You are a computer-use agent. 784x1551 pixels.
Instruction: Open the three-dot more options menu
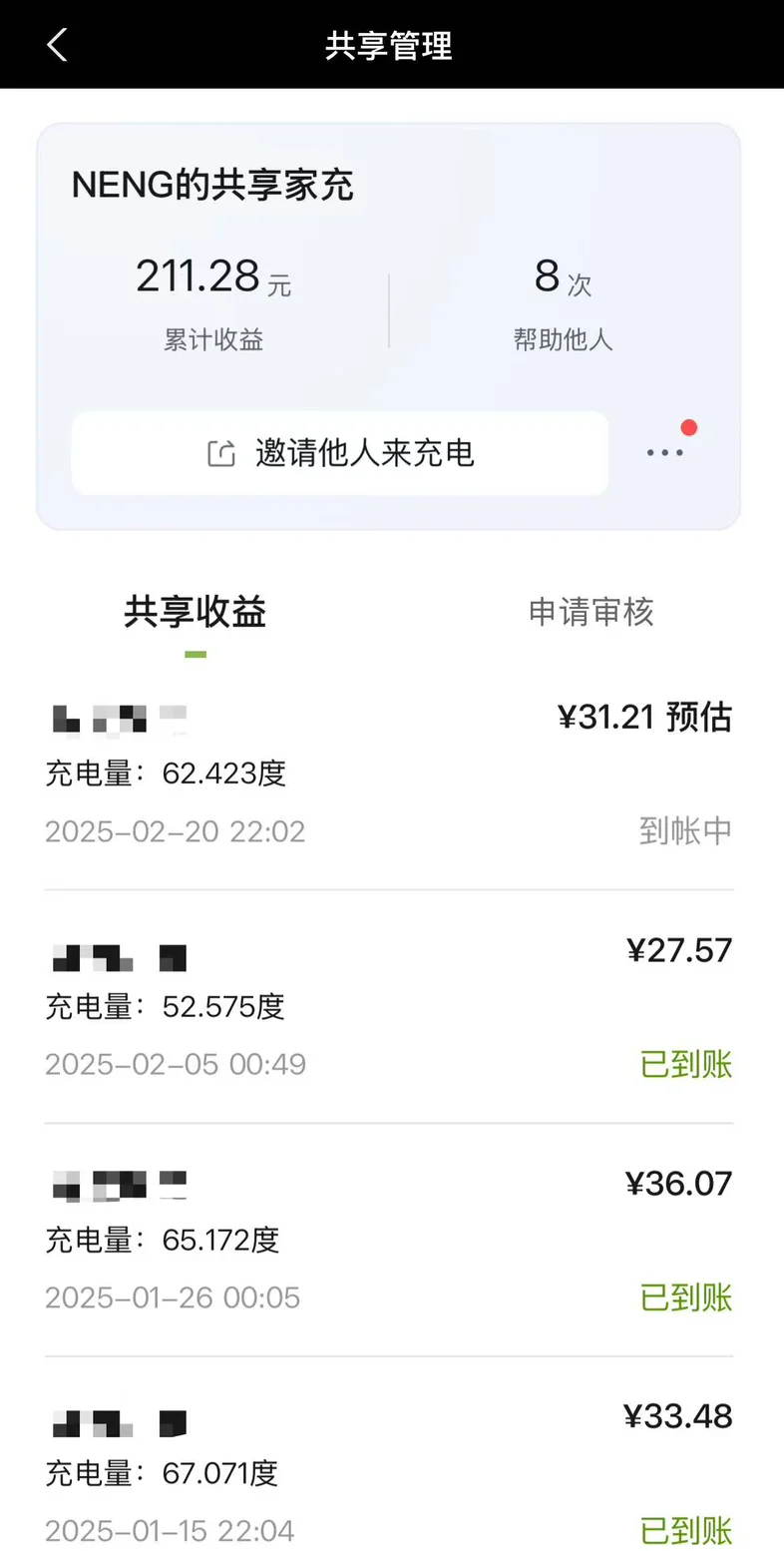665,453
